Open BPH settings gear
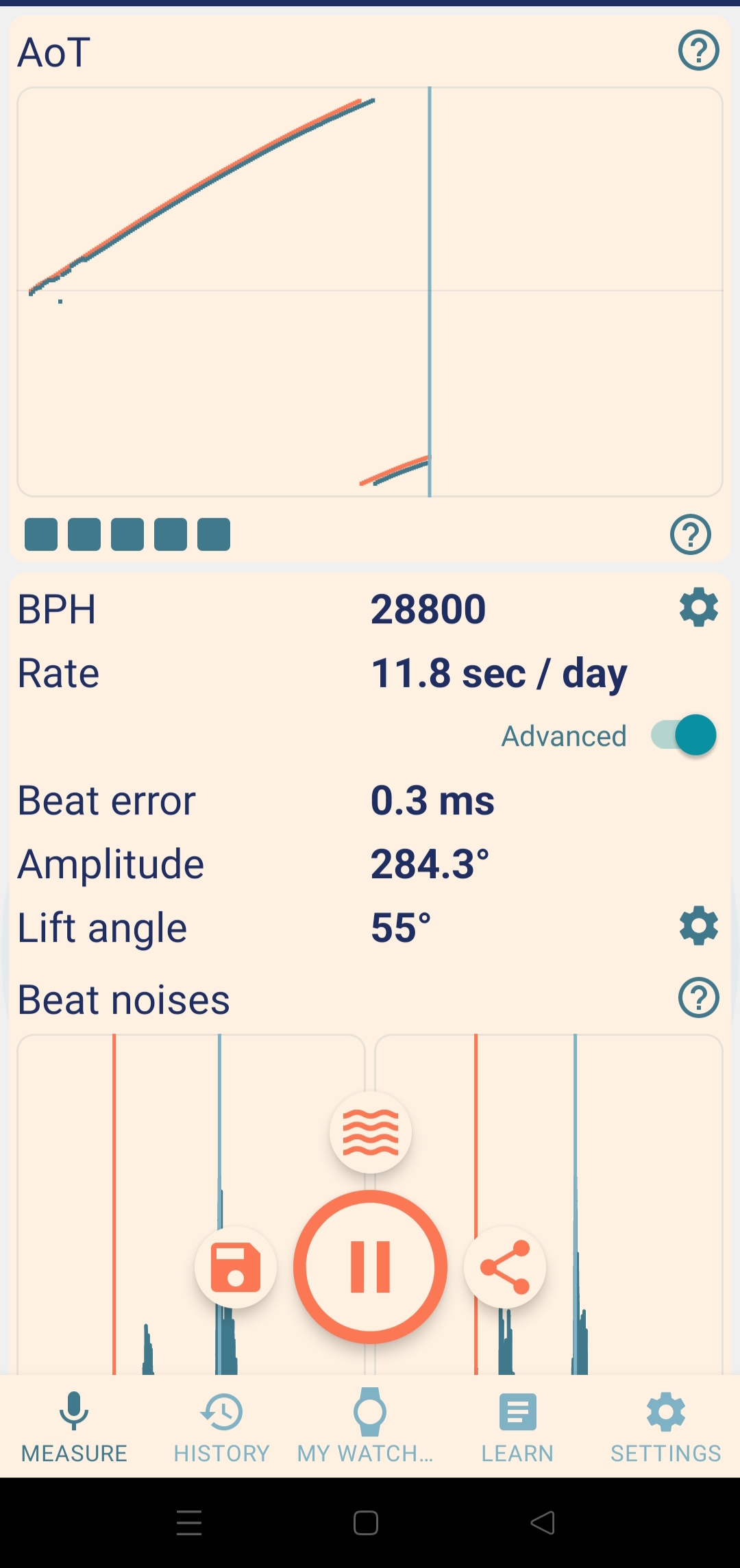Viewport: 740px width, 1568px height. point(698,607)
